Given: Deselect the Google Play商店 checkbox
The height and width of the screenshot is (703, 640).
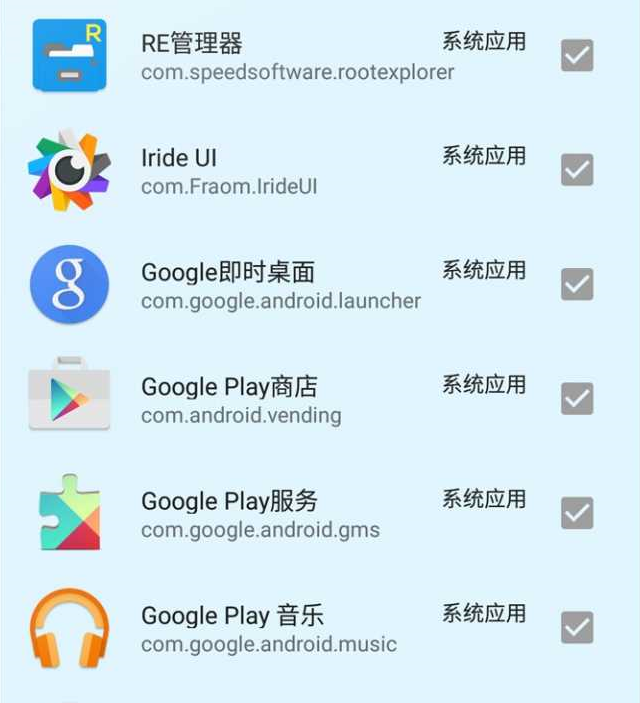Looking at the screenshot, I should pyautogui.click(x=577, y=399).
